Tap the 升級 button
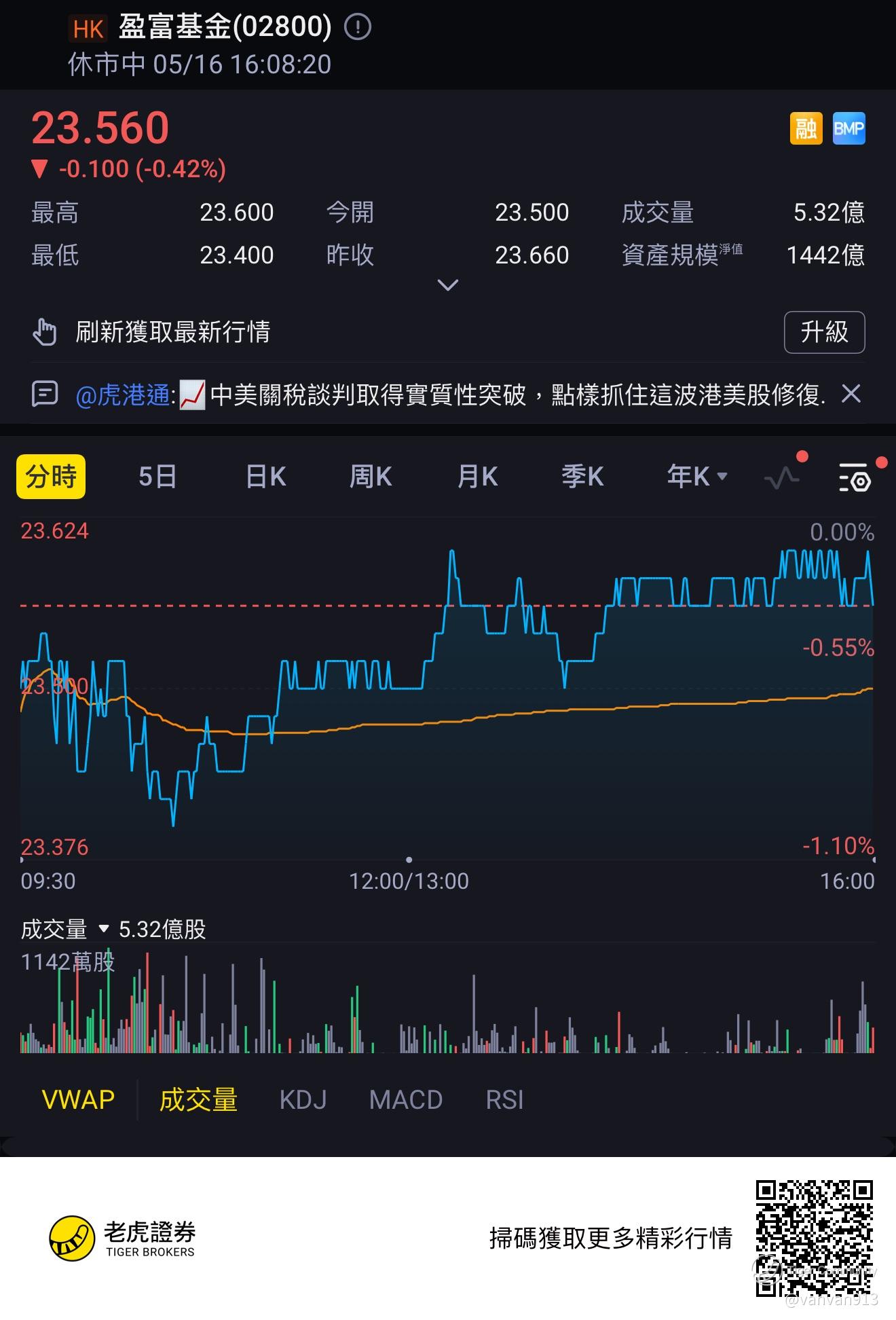The width and height of the screenshot is (896, 1320). [x=824, y=332]
